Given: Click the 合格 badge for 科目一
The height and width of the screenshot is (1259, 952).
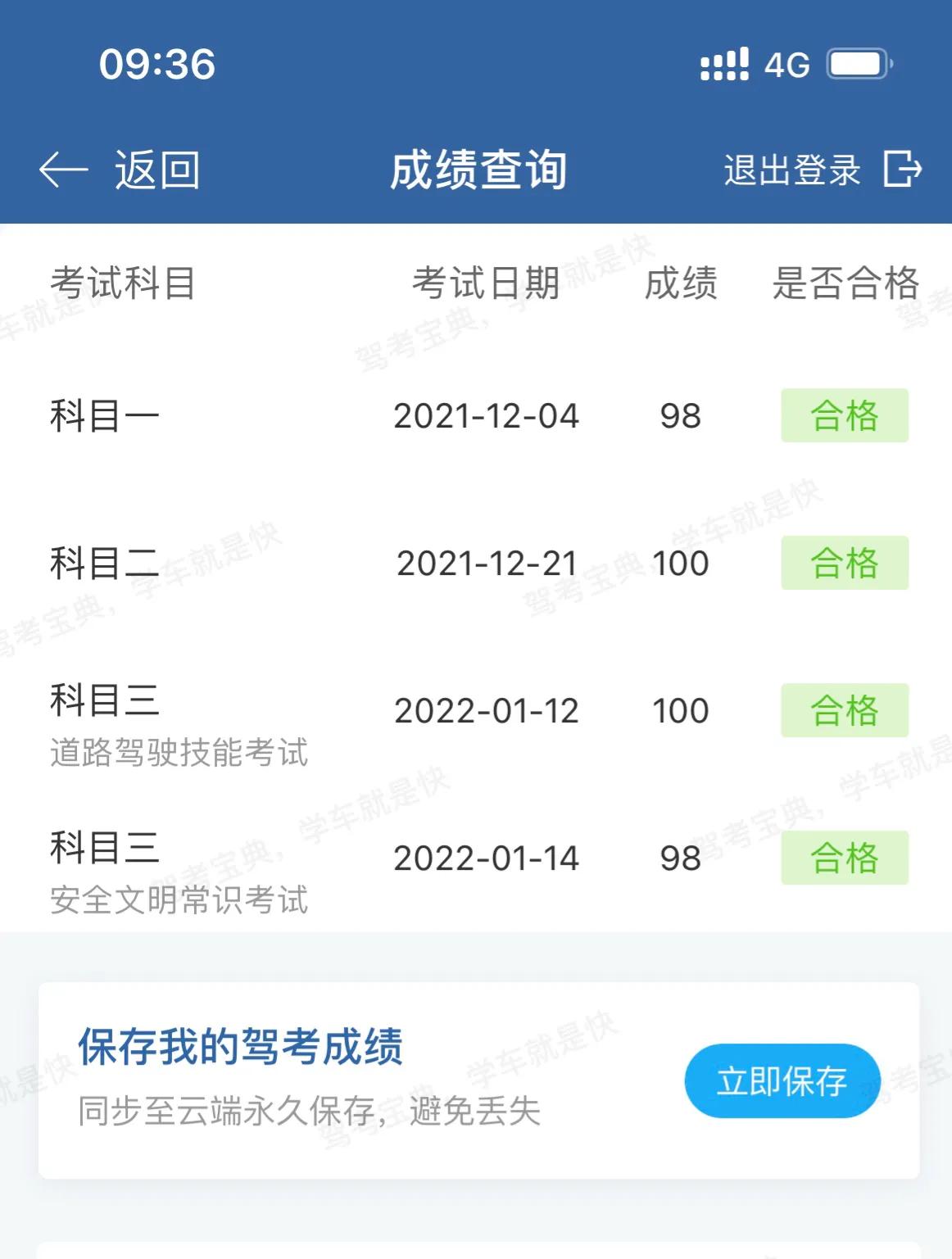Looking at the screenshot, I should (845, 416).
